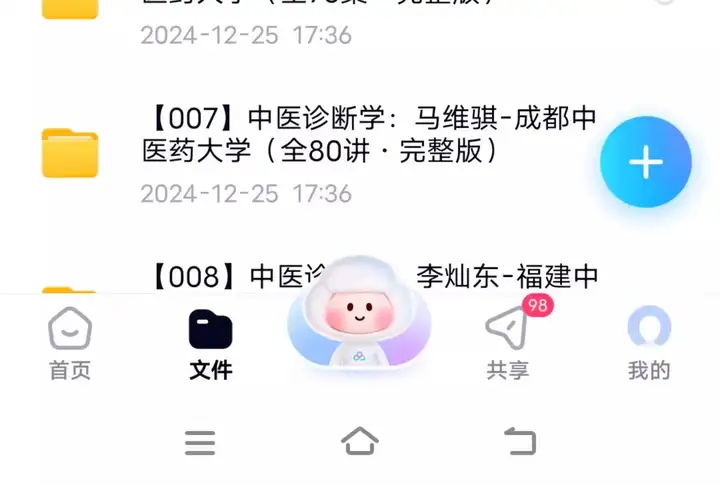Image resolution: width=720 pixels, height=485 pixels.
Task: Switch to the 首页 tab
Action: (x=70, y=343)
